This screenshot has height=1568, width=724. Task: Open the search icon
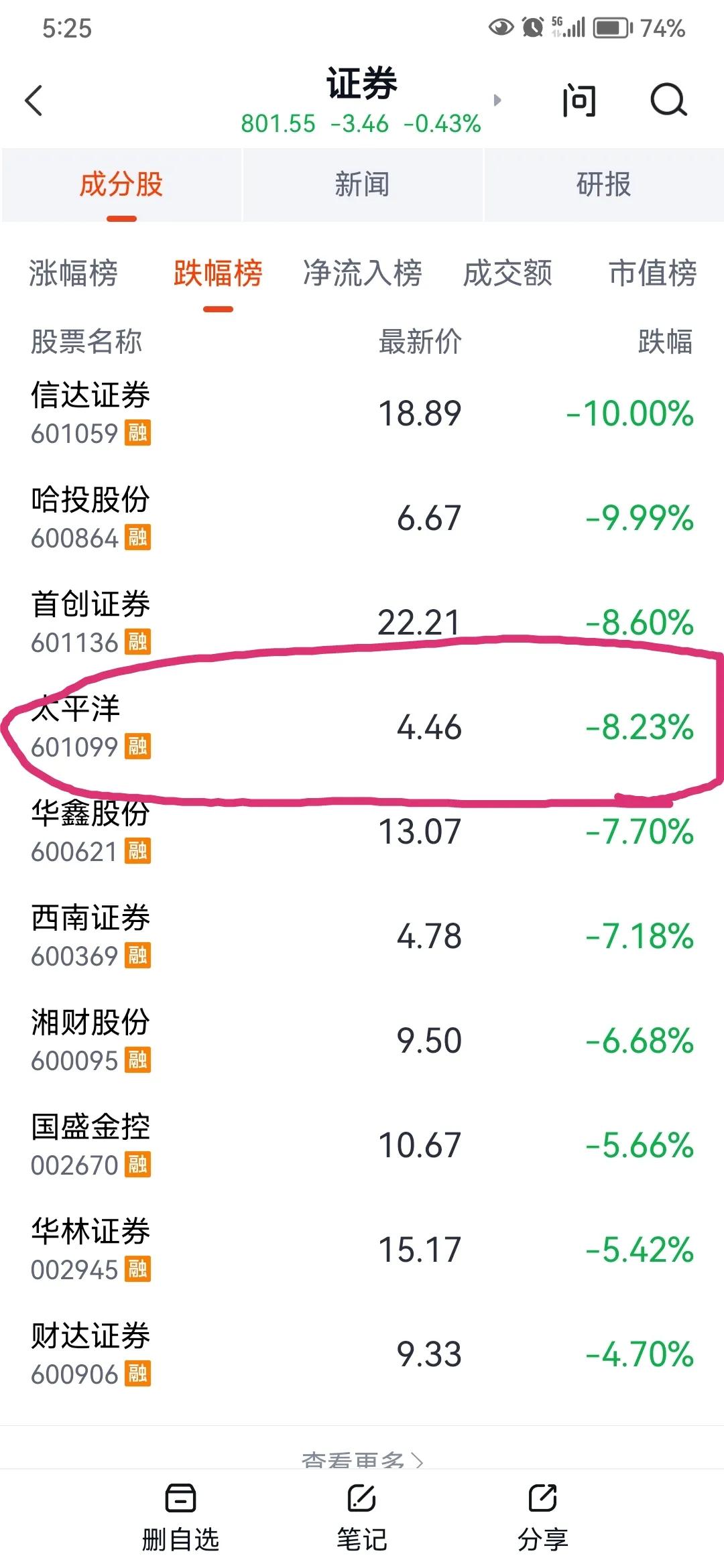click(668, 101)
